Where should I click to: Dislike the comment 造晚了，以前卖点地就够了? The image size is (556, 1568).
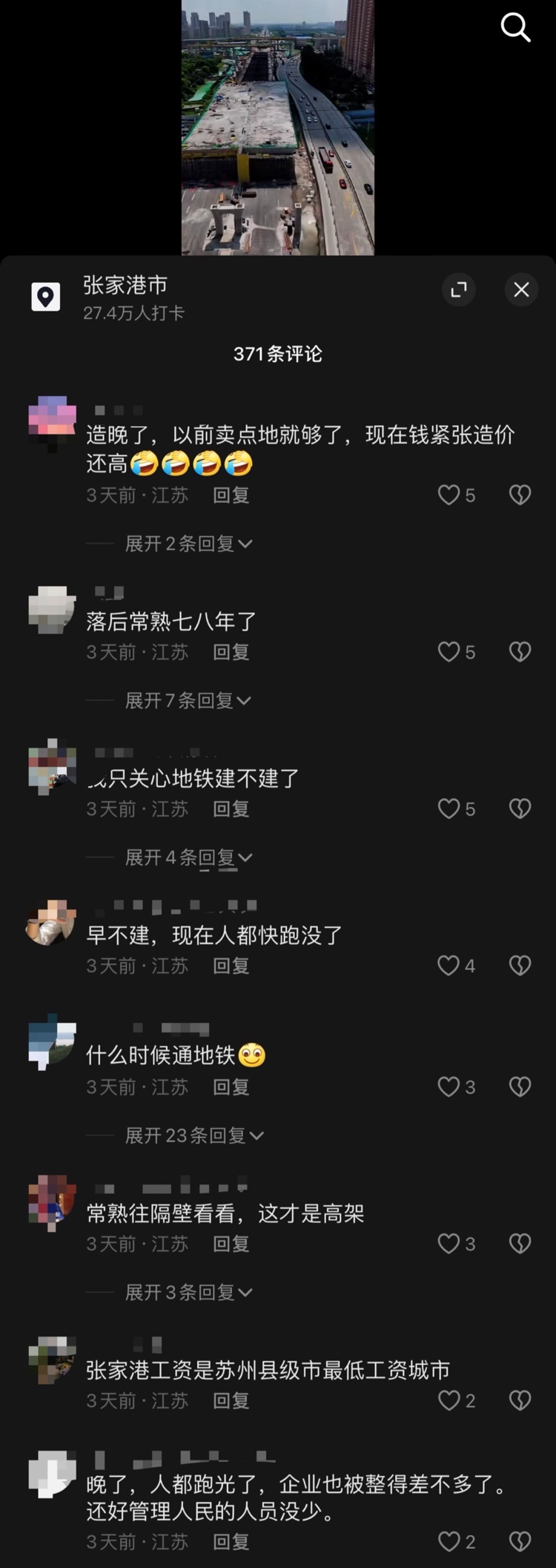coord(520,495)
